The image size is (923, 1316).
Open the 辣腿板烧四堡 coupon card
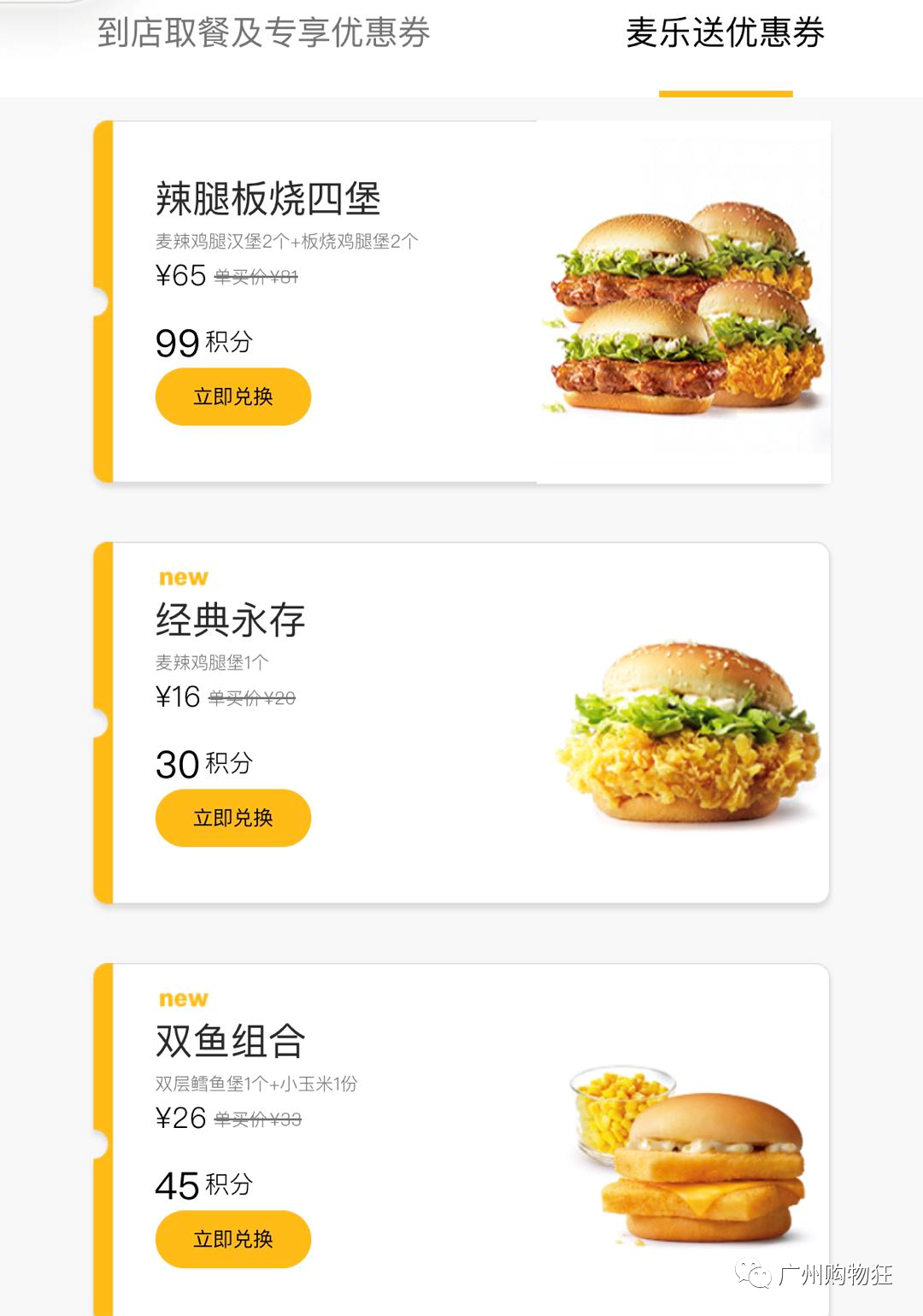click(267, 199)
